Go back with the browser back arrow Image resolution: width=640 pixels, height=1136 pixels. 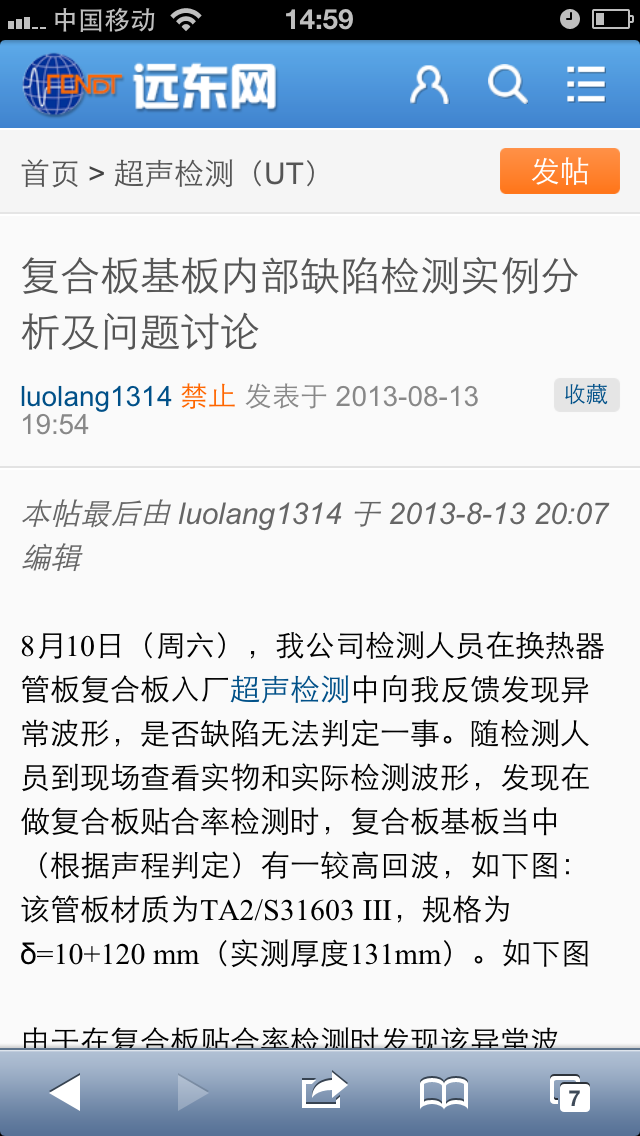65,1092
